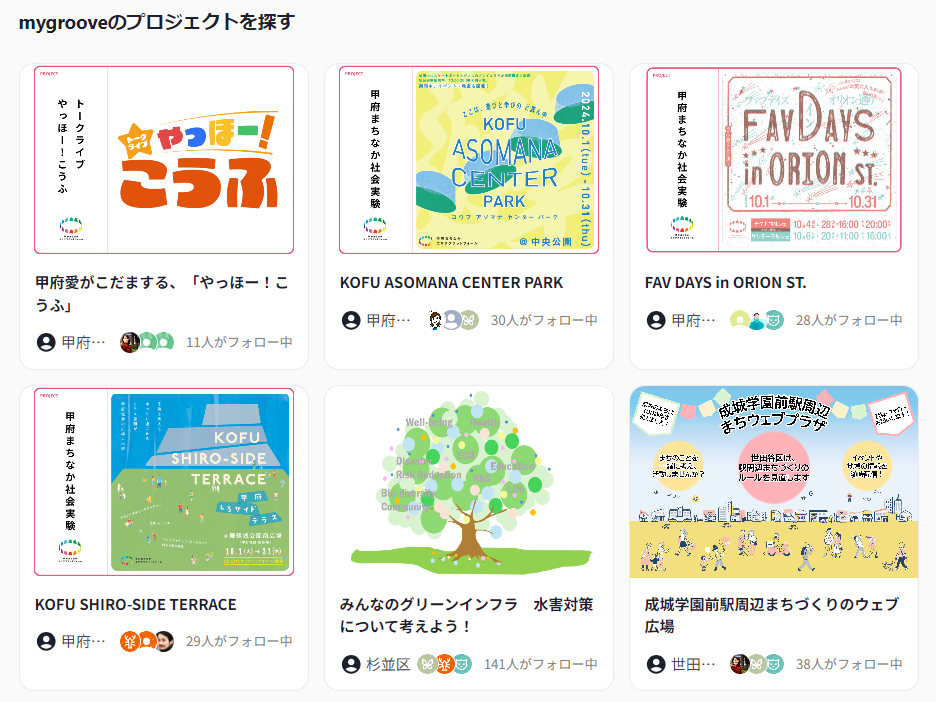View the 杉並区 owner profile
936x702 pixels.
(x=376, y=664)
